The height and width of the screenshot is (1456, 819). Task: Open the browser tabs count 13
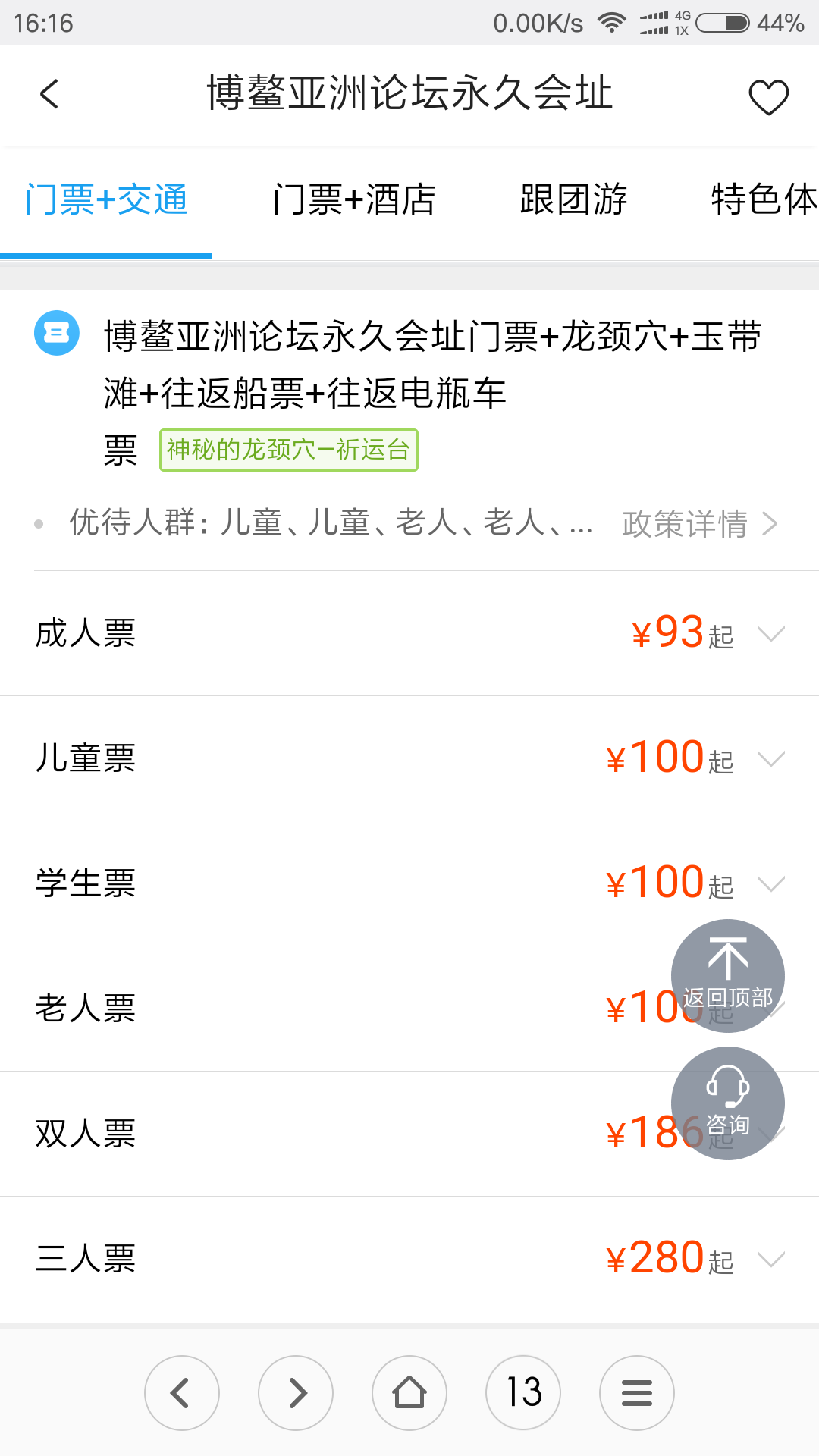(x=523, y=1393)
